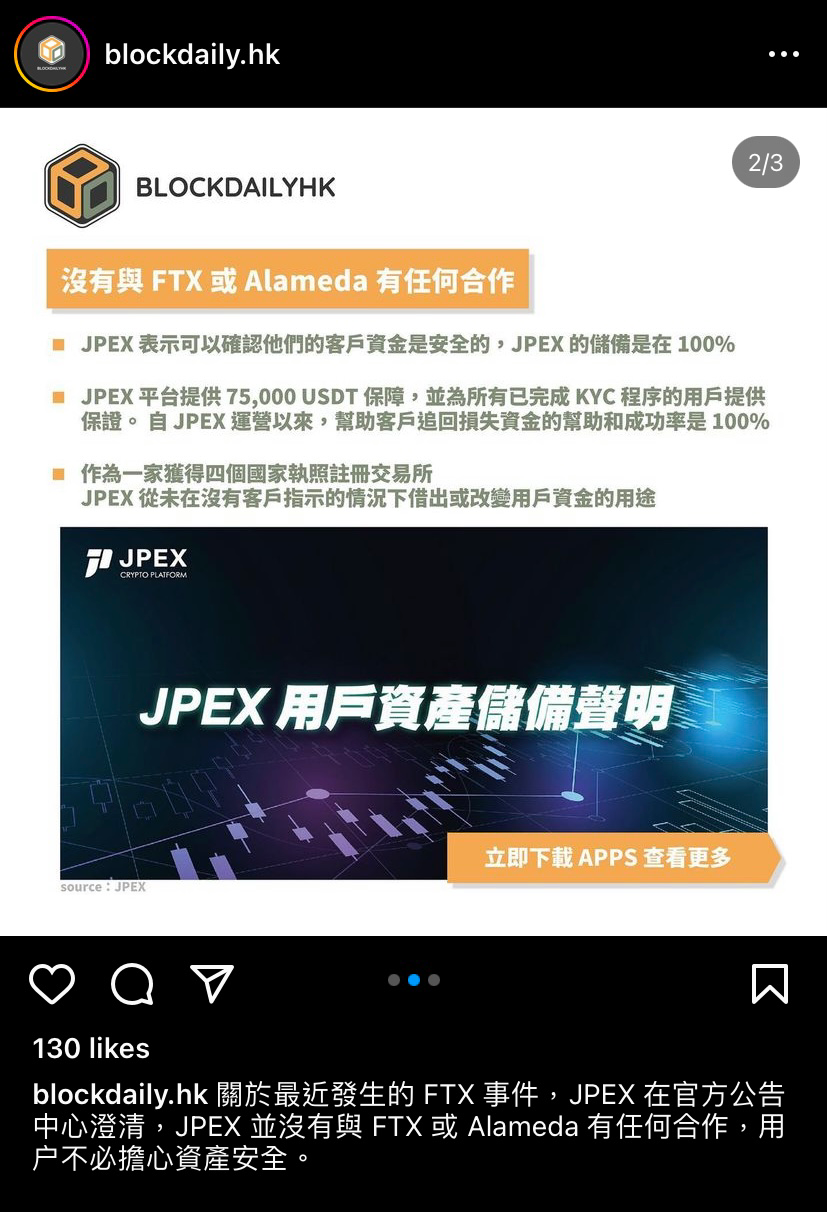Tap the first carousel dot to go back
The height and width of the screenshot is (1212, 827).
pyautogui.click(x=393, y=980)
